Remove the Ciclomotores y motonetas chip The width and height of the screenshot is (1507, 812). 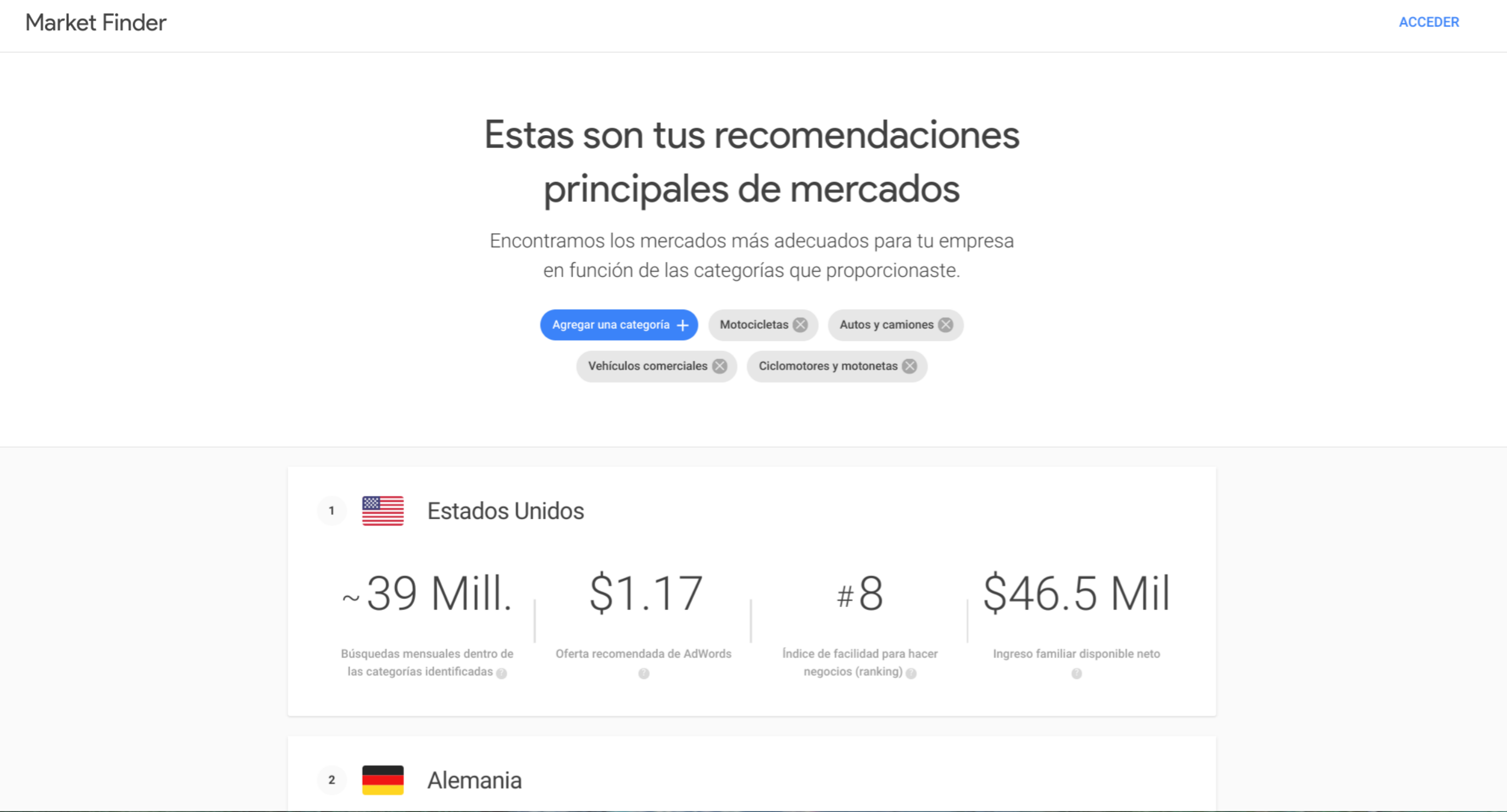910,366
